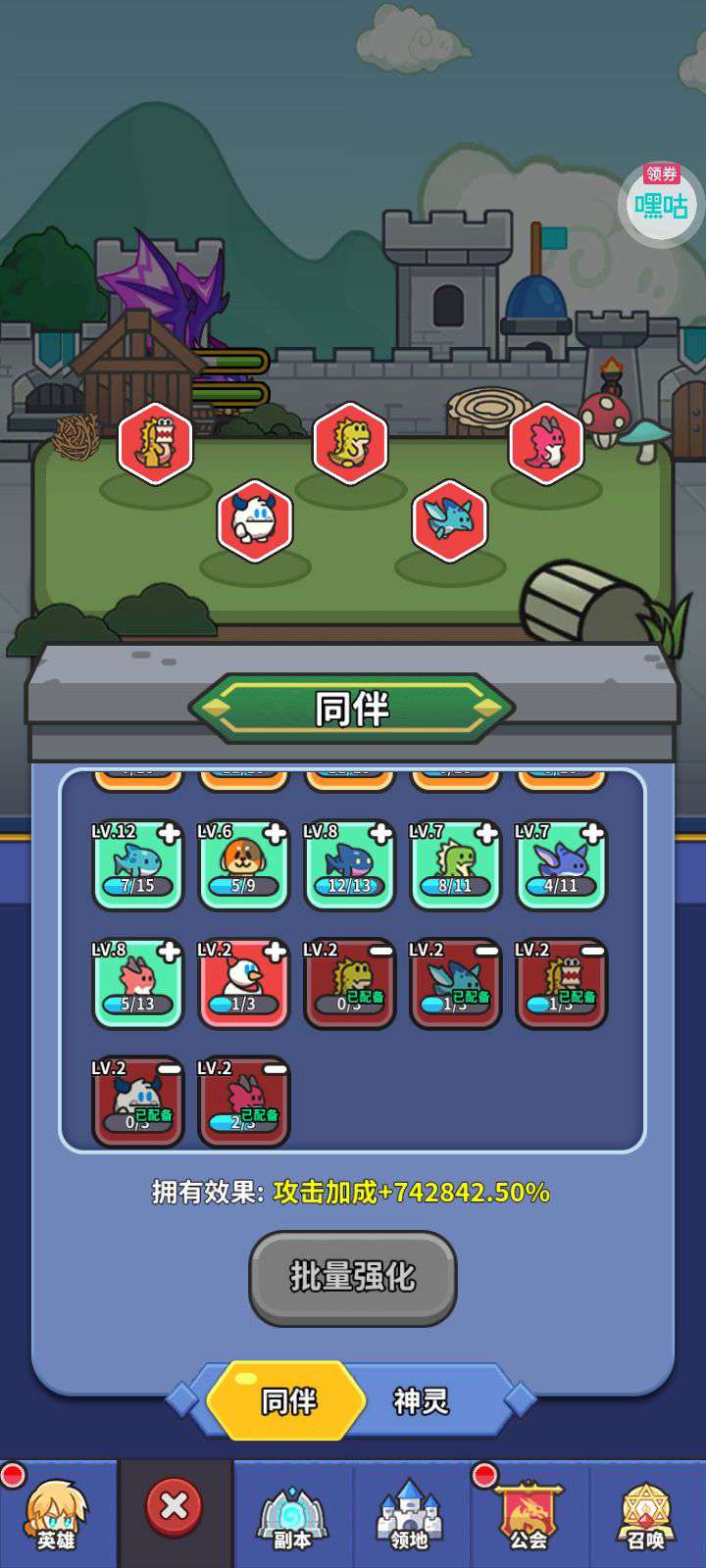Screen dimensions: 706x1568
Task: Open the 嘿咕 coupon bubble
Action: tap(661, 203)
